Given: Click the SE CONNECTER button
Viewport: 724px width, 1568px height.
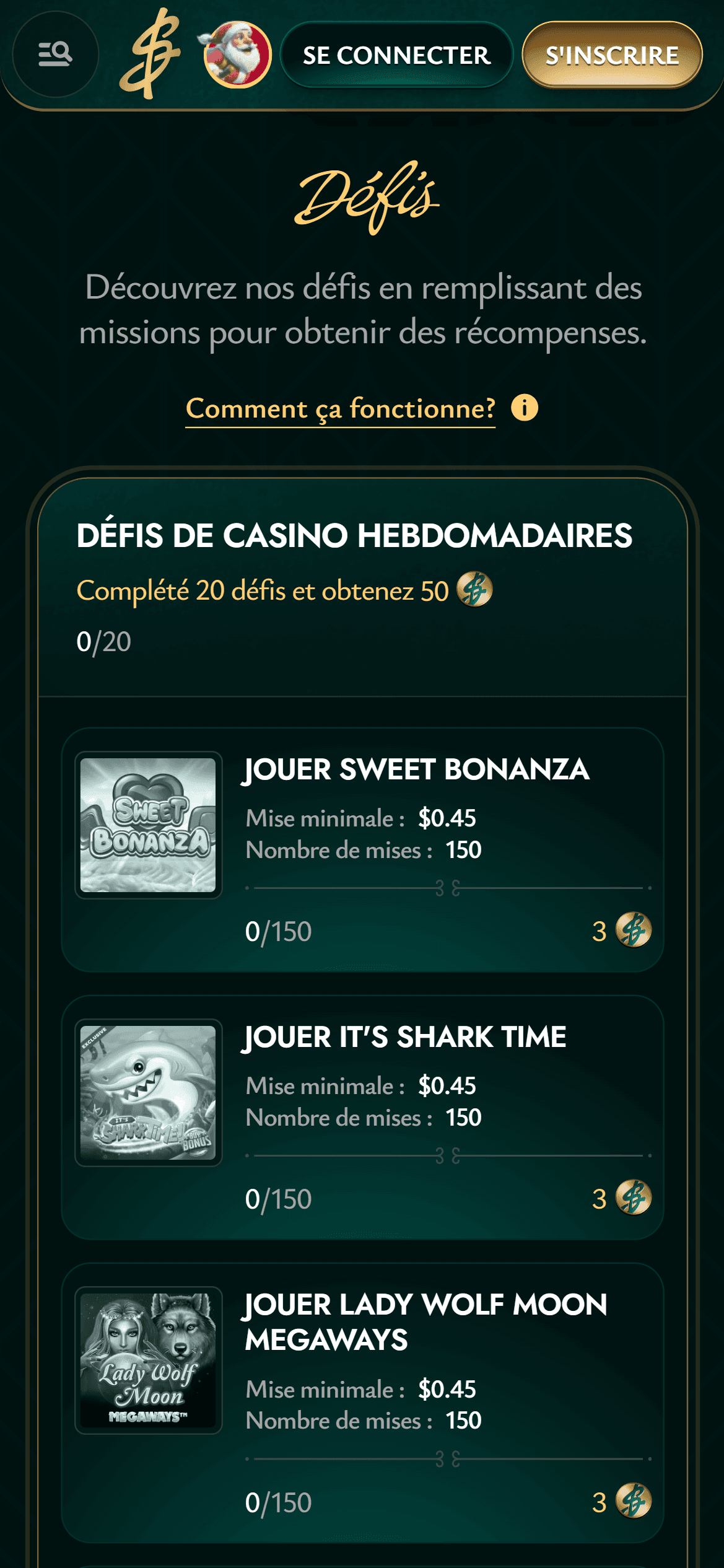Looking at the screenshot, I should tap(396, 56).
